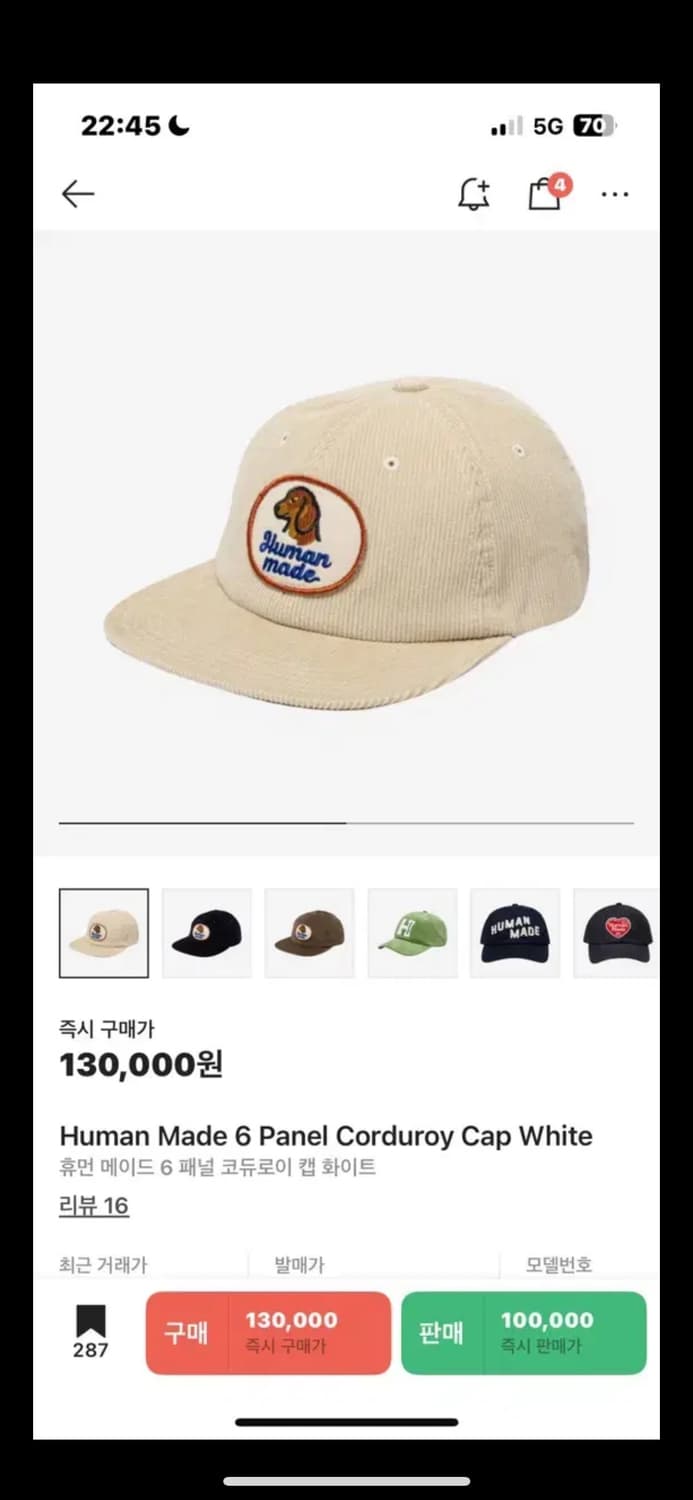Tap the red 구매 130,000 buy button

point(268,1332)
